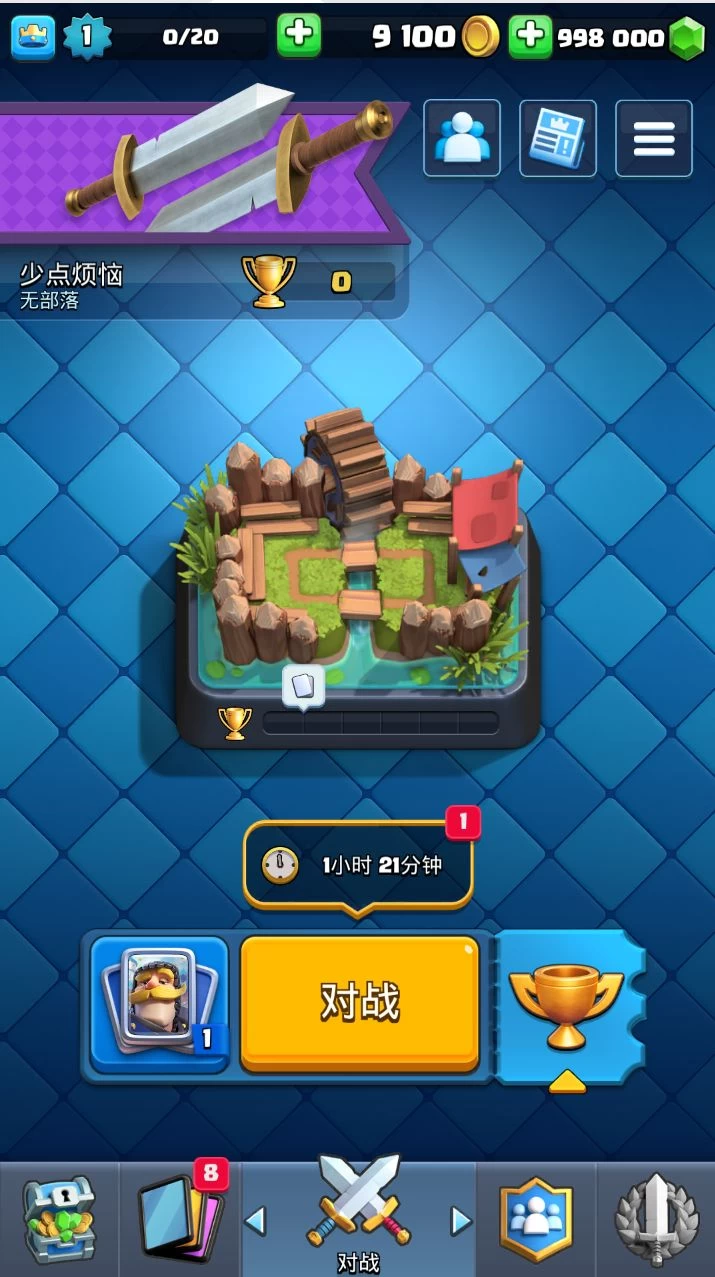715x1277 pixels.
Task: Open the 1小时 21分钟 timer bubble
Action: 358,865
